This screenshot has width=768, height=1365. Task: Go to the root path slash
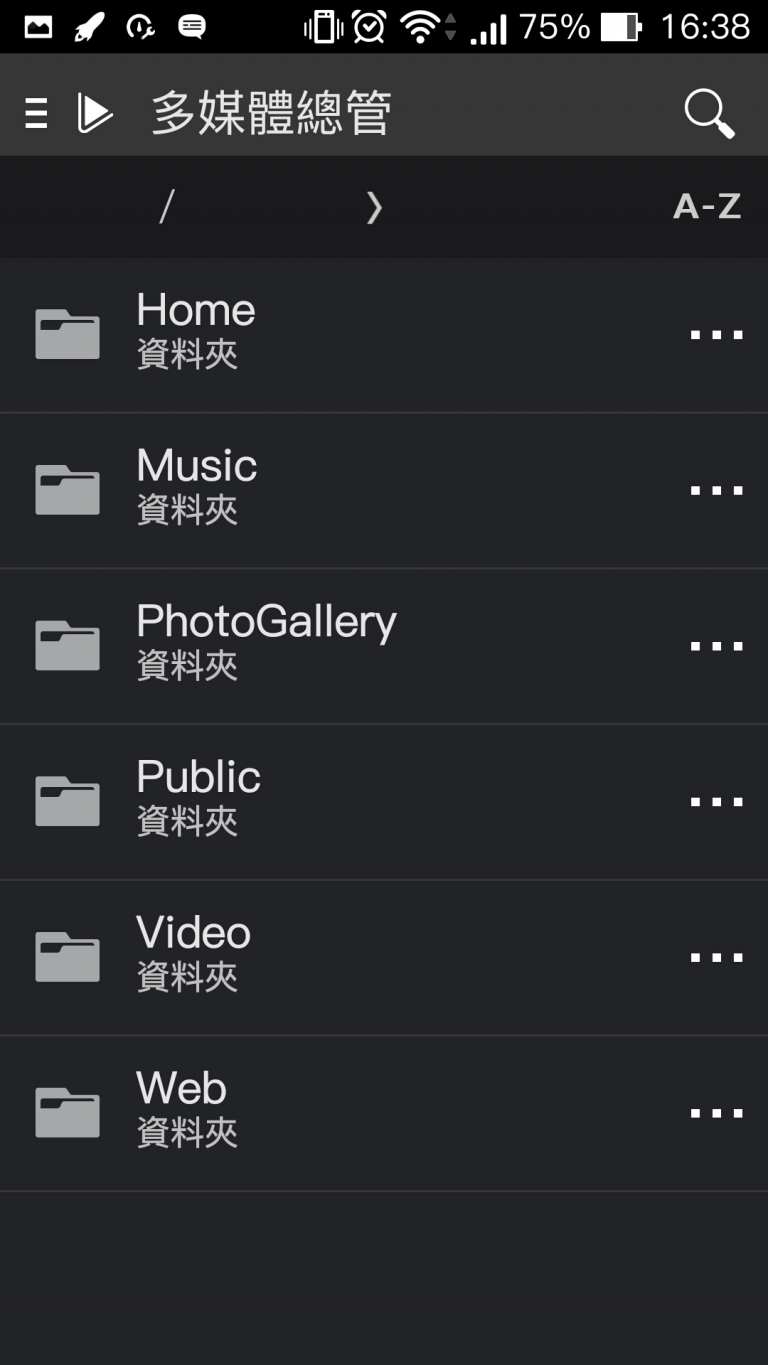[166, 207]
